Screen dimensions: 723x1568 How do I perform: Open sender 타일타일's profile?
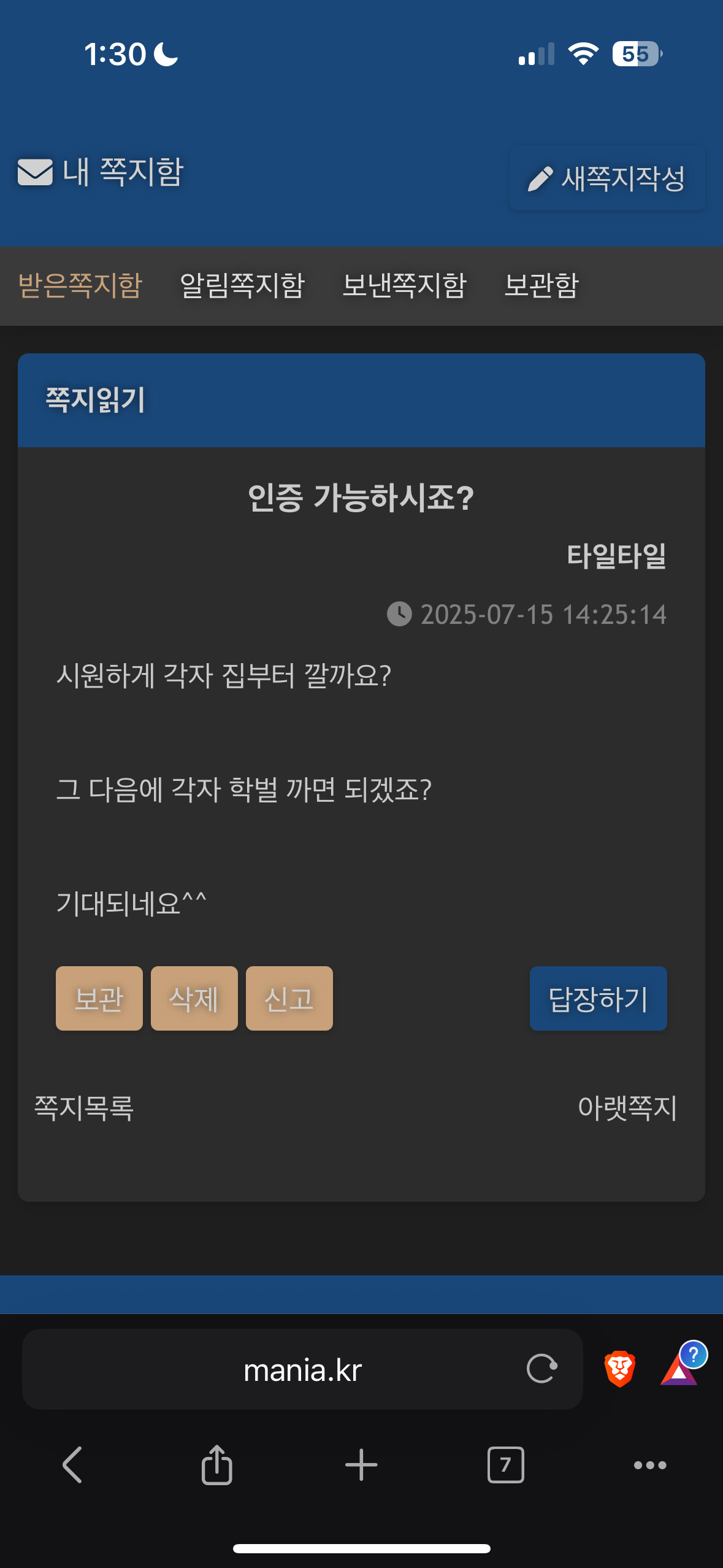coord(616,556)
